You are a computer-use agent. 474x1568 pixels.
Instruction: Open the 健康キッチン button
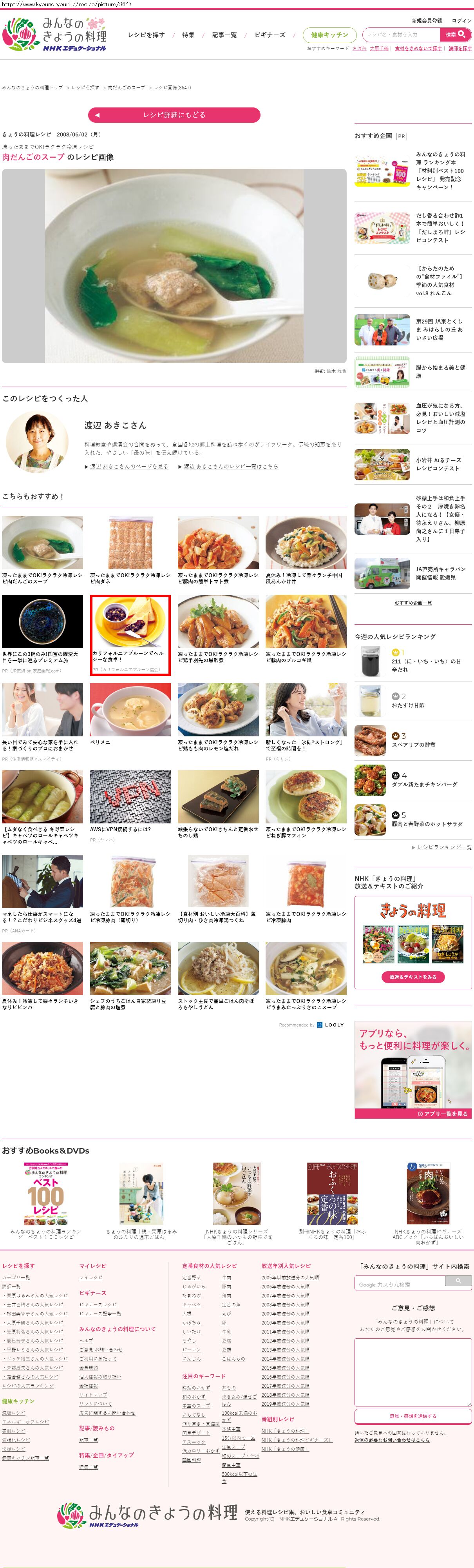pyautogui.click(x=329, y=35)
